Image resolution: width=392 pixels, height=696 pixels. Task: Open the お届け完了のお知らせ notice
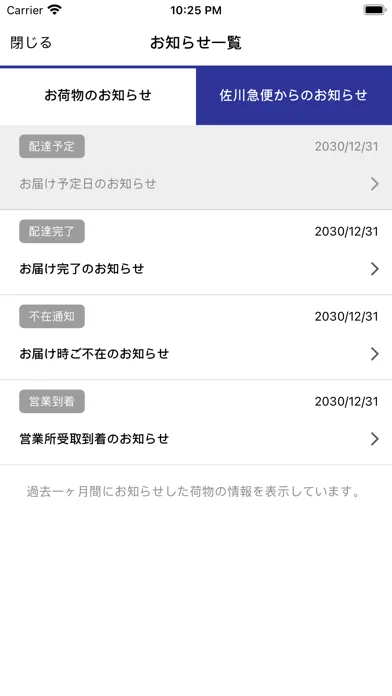click(196, 252)
